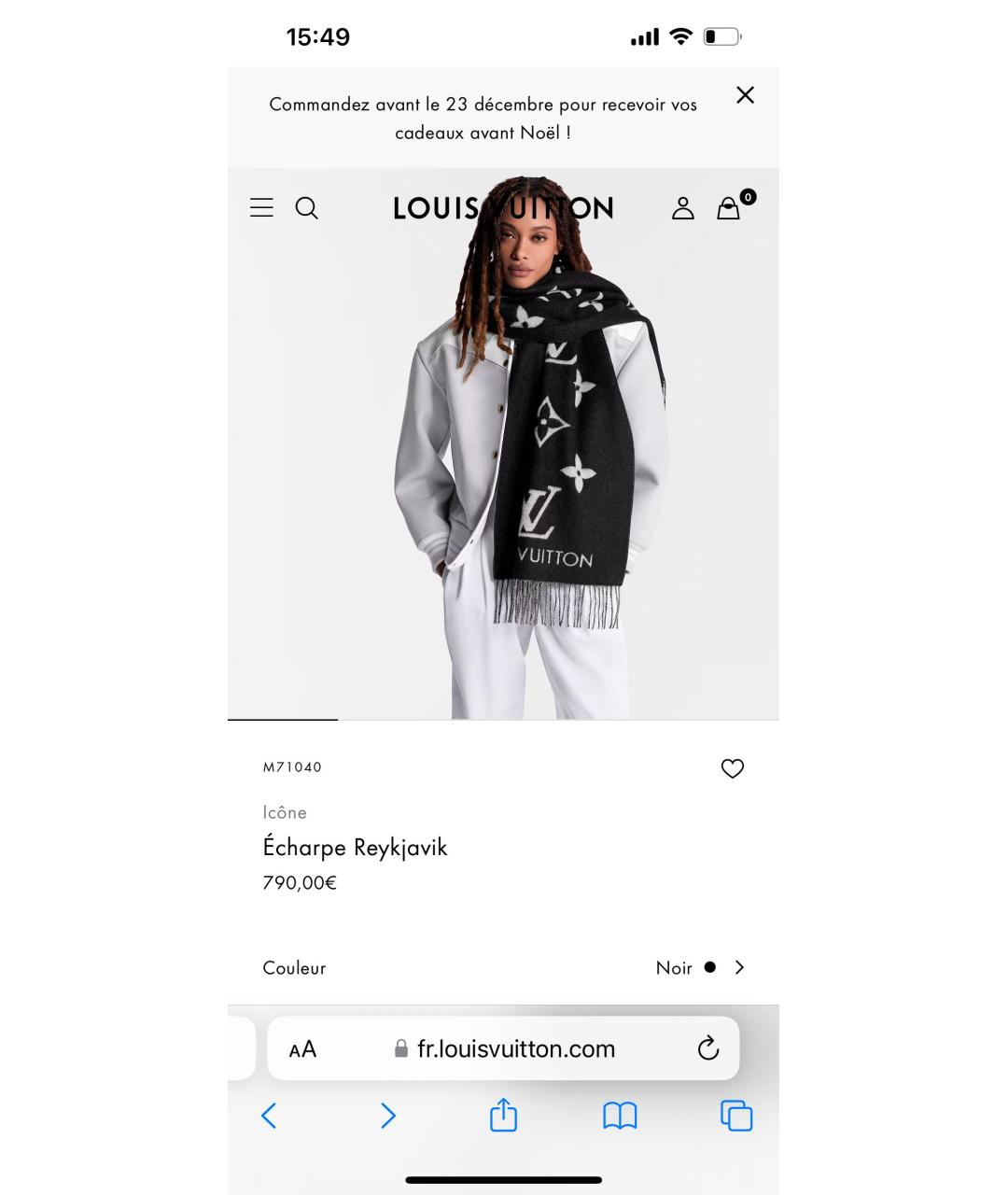Show open Safari tabs
Viewport: 1008px width, 1195px height.
pos(736,1116)
